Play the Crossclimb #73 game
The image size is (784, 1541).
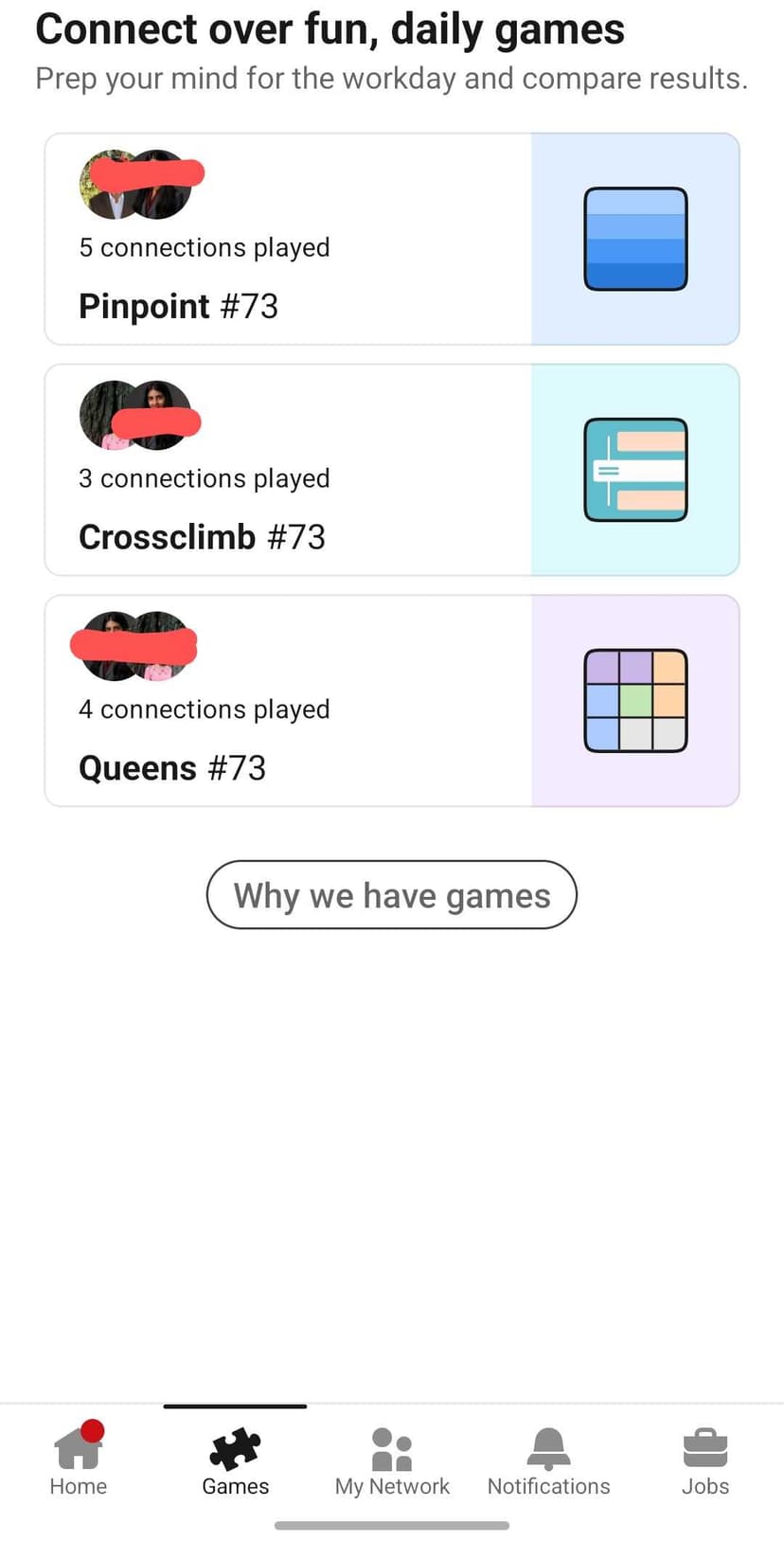(x=391, y=471)
